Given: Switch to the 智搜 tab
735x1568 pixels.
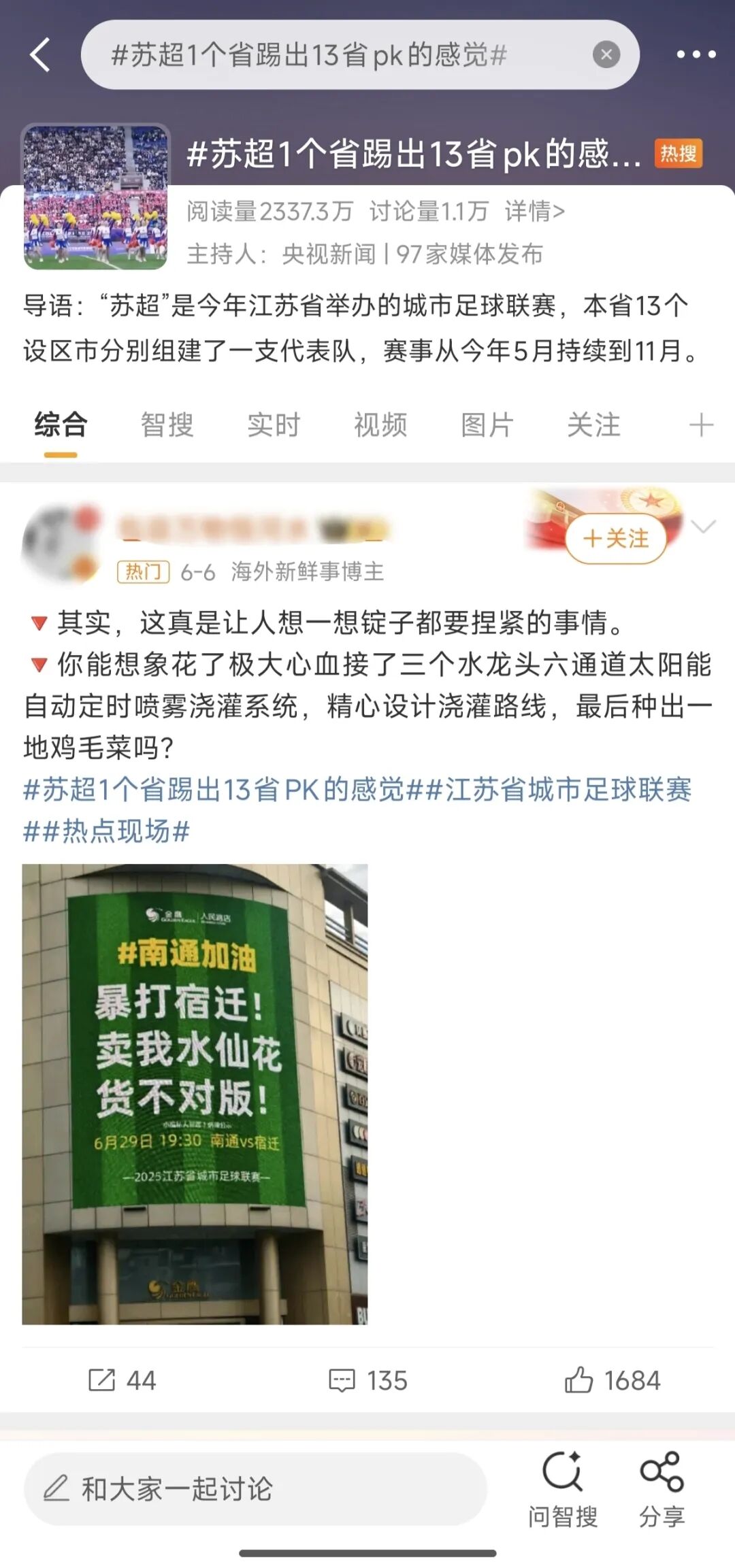Looking at the screenshot, I should click(167, 425).
